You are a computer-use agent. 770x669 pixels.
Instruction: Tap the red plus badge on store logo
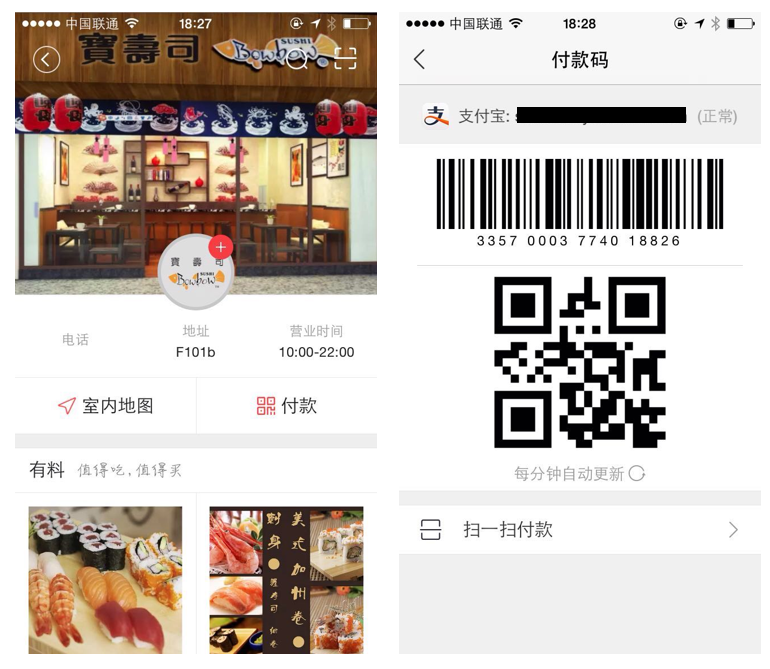click(x=220, y=248)
